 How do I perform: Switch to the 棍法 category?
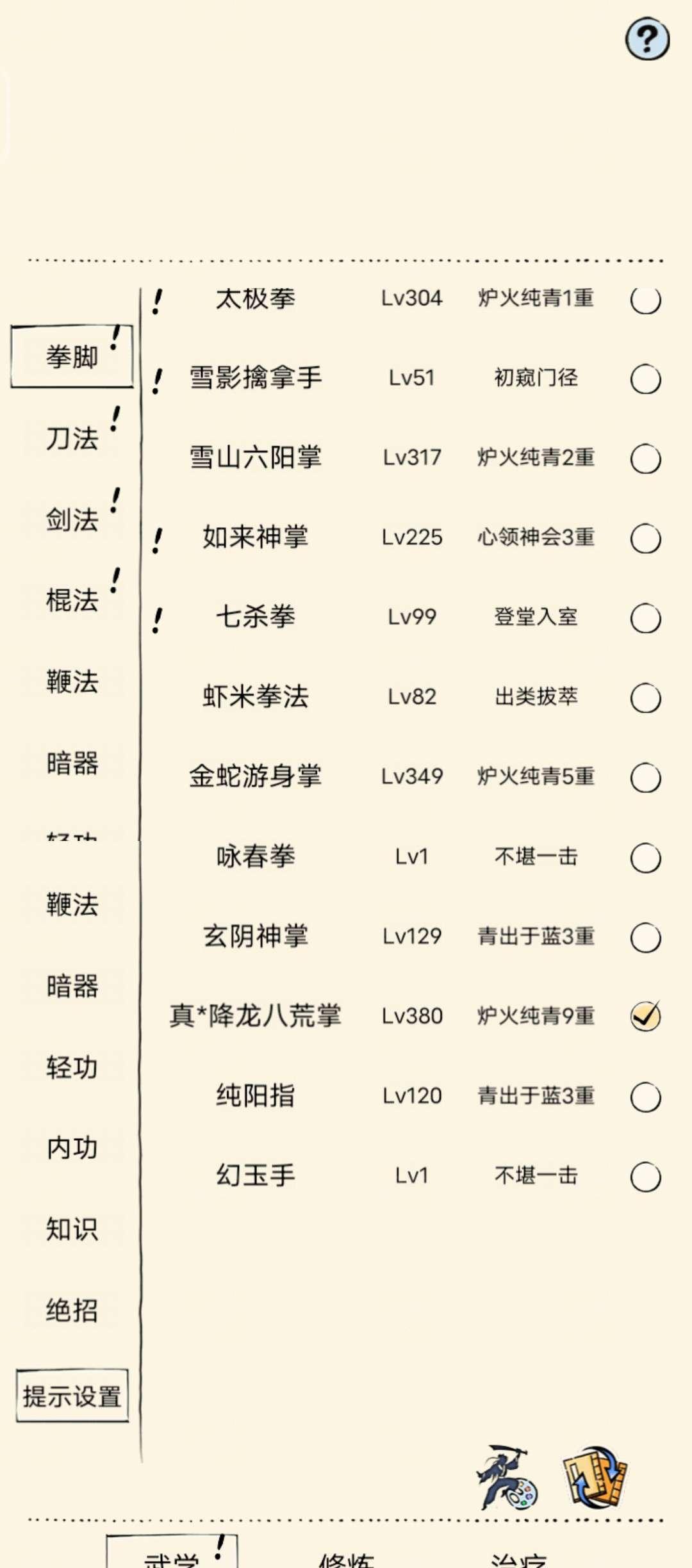click(x=72, y=601)
